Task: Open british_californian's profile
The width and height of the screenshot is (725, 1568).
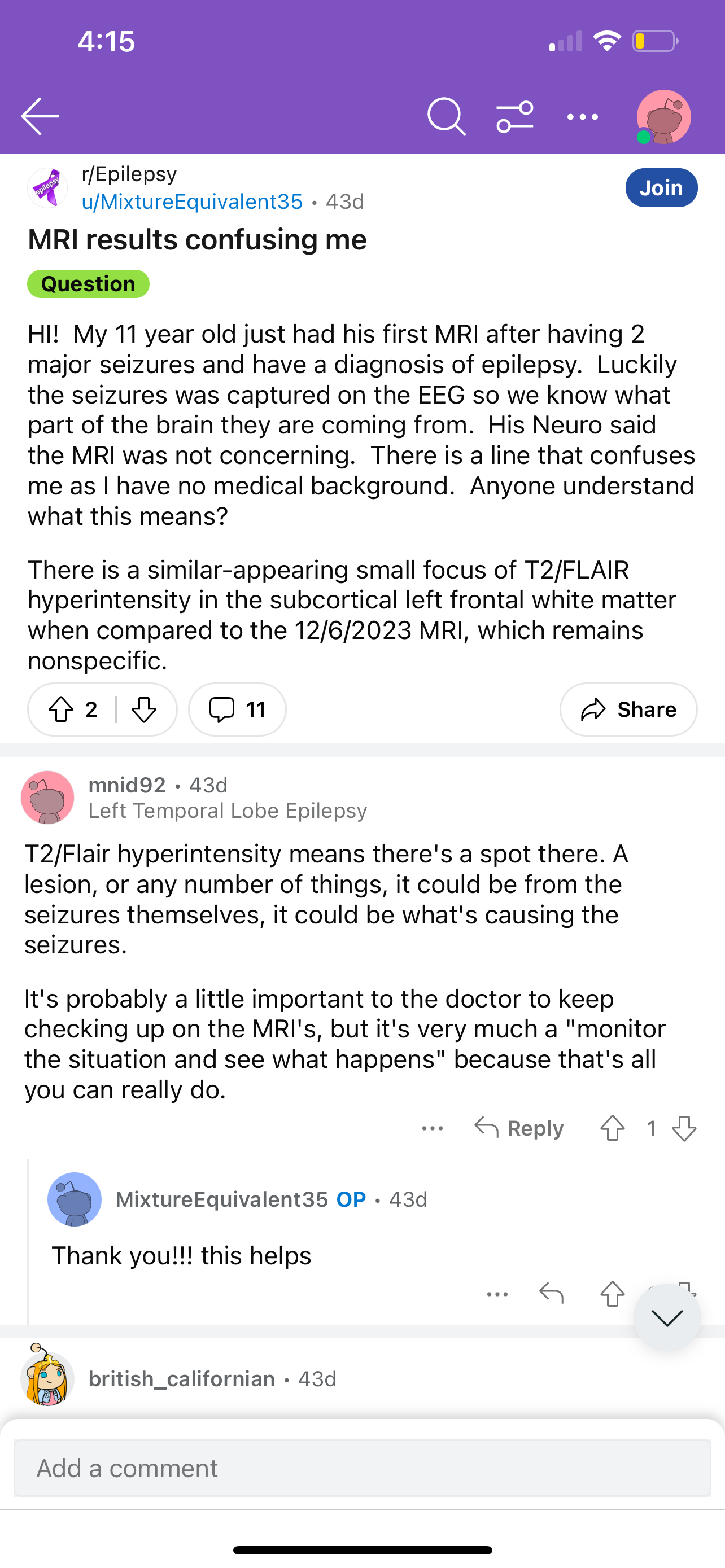Action: (x=181, y=1379)
